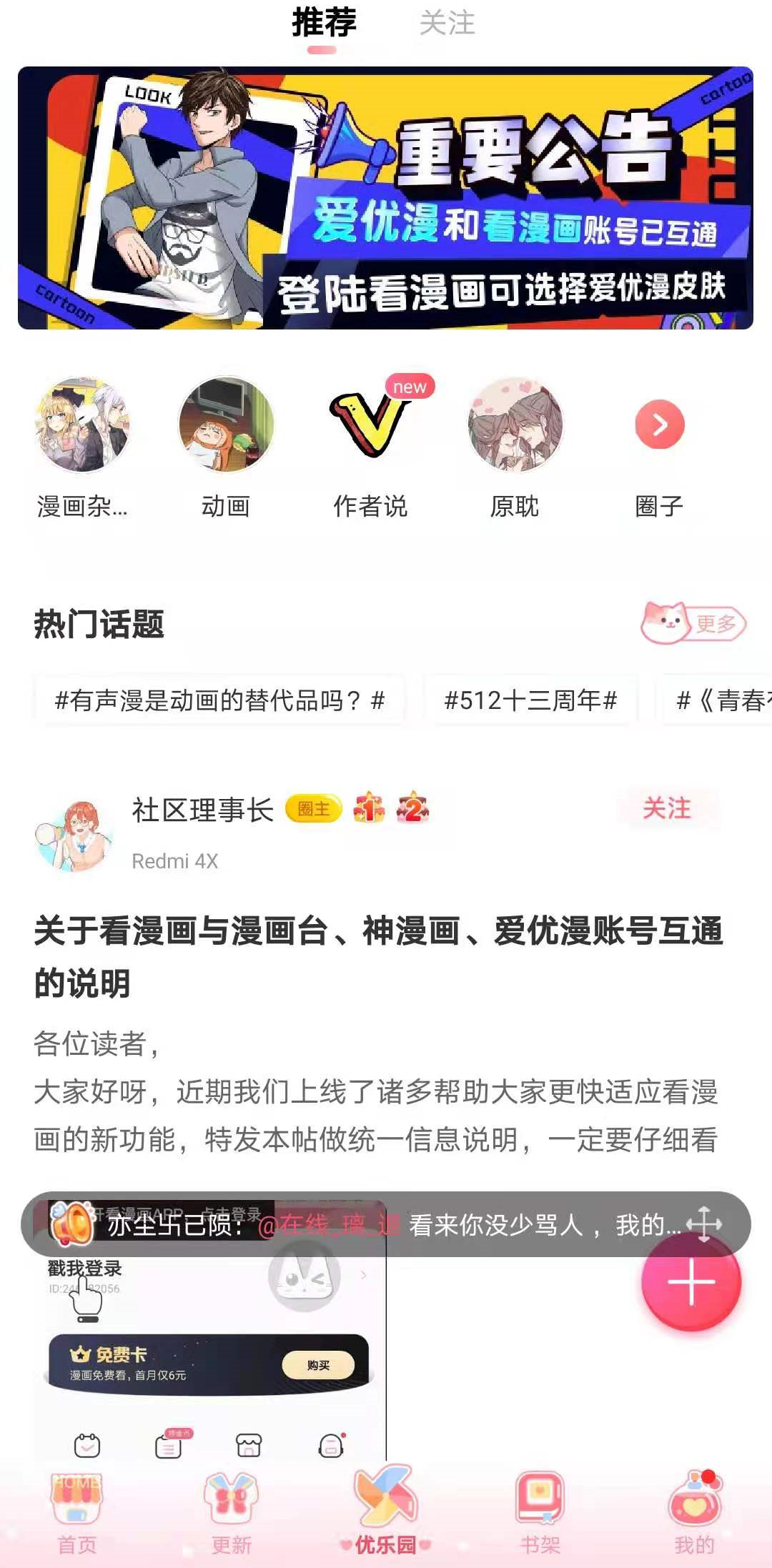Image resolution: width=772 pixels, height=1568 pixels.
Task: Follow 社区理事长 with the 关注 button
Action: point(667,808)
